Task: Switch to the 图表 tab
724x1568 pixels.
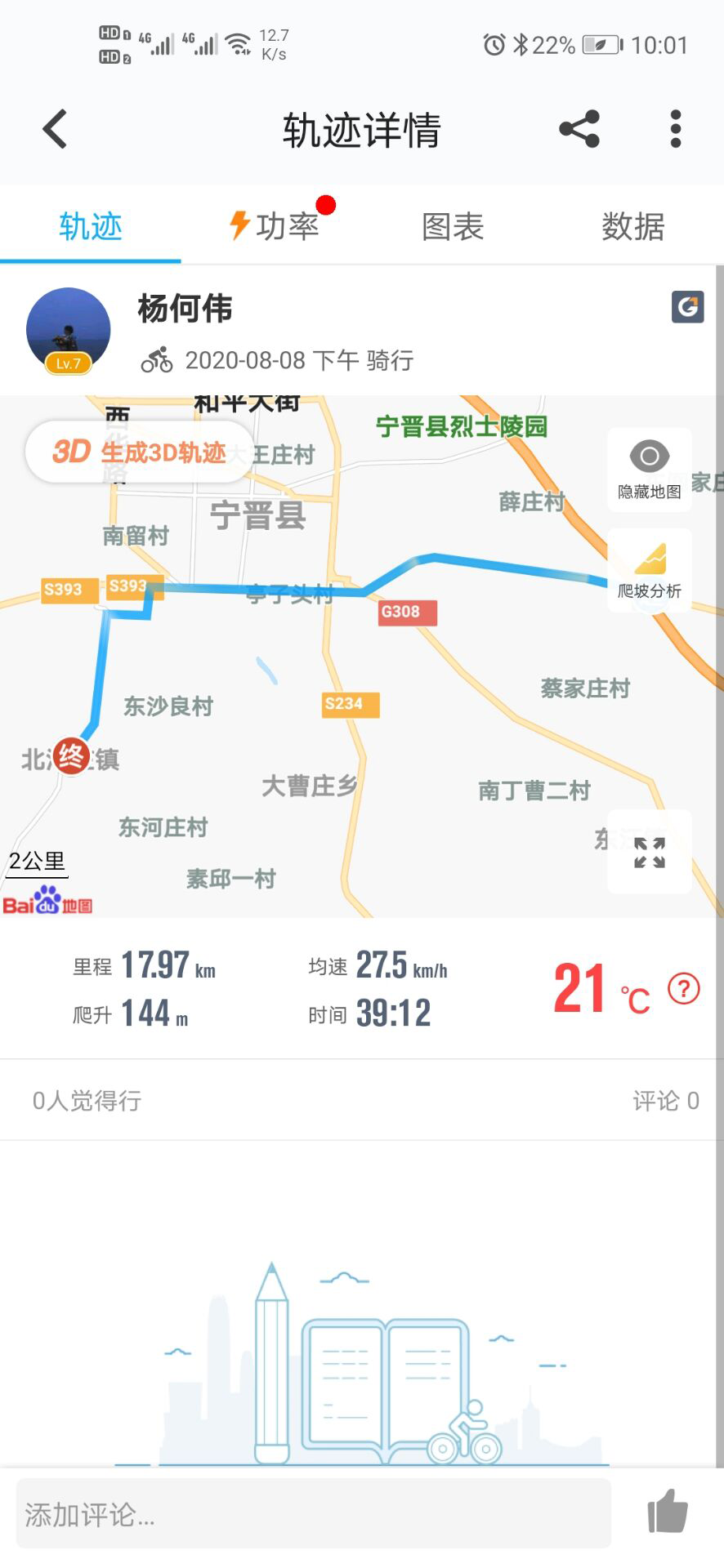Action: tap(453, 226)
